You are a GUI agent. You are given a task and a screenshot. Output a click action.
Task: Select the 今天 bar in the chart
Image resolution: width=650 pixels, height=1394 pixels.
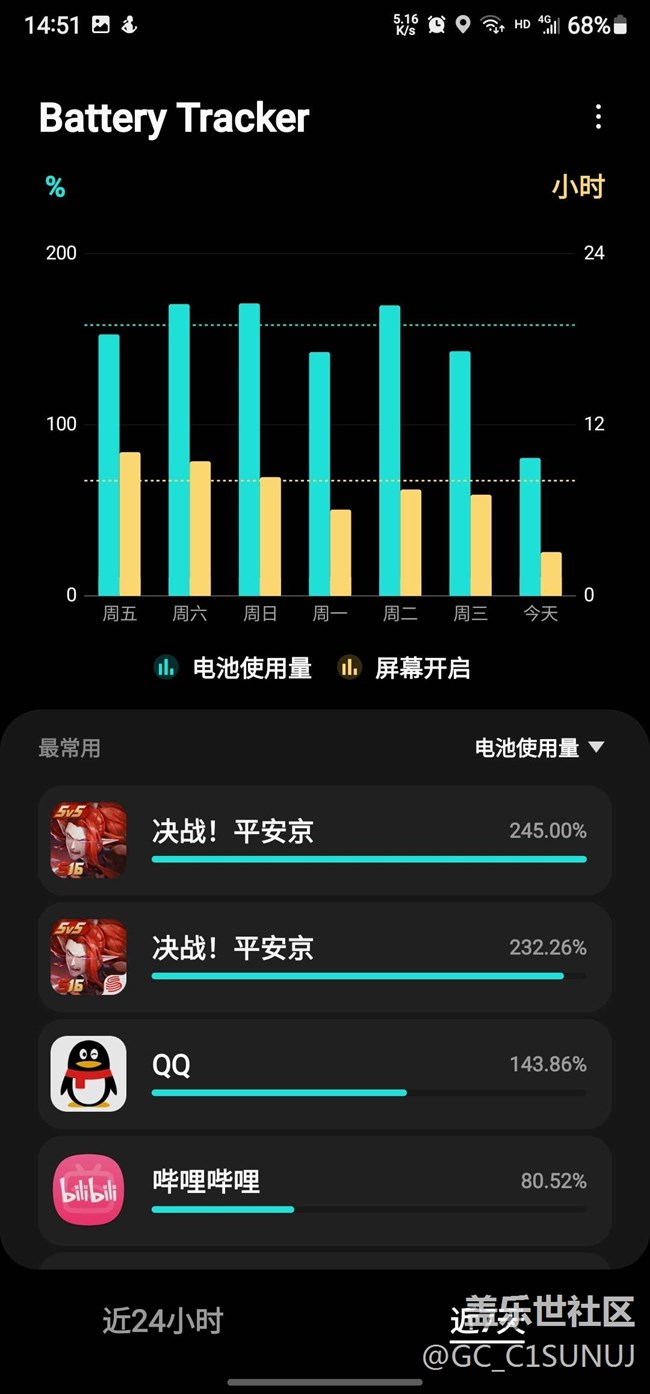(540, 527)
